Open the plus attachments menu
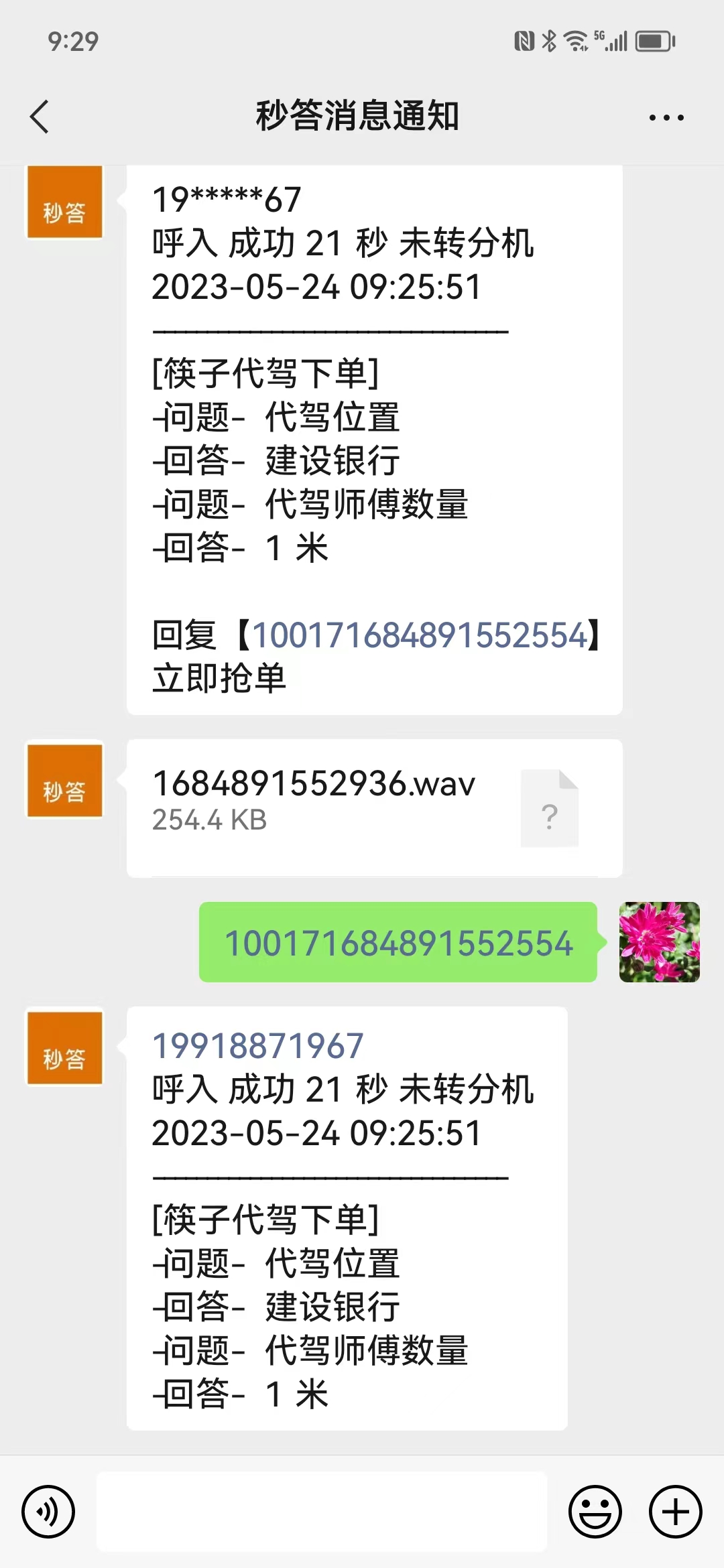The height and width of the screenshot is (1568, 724). (676, 1511)
